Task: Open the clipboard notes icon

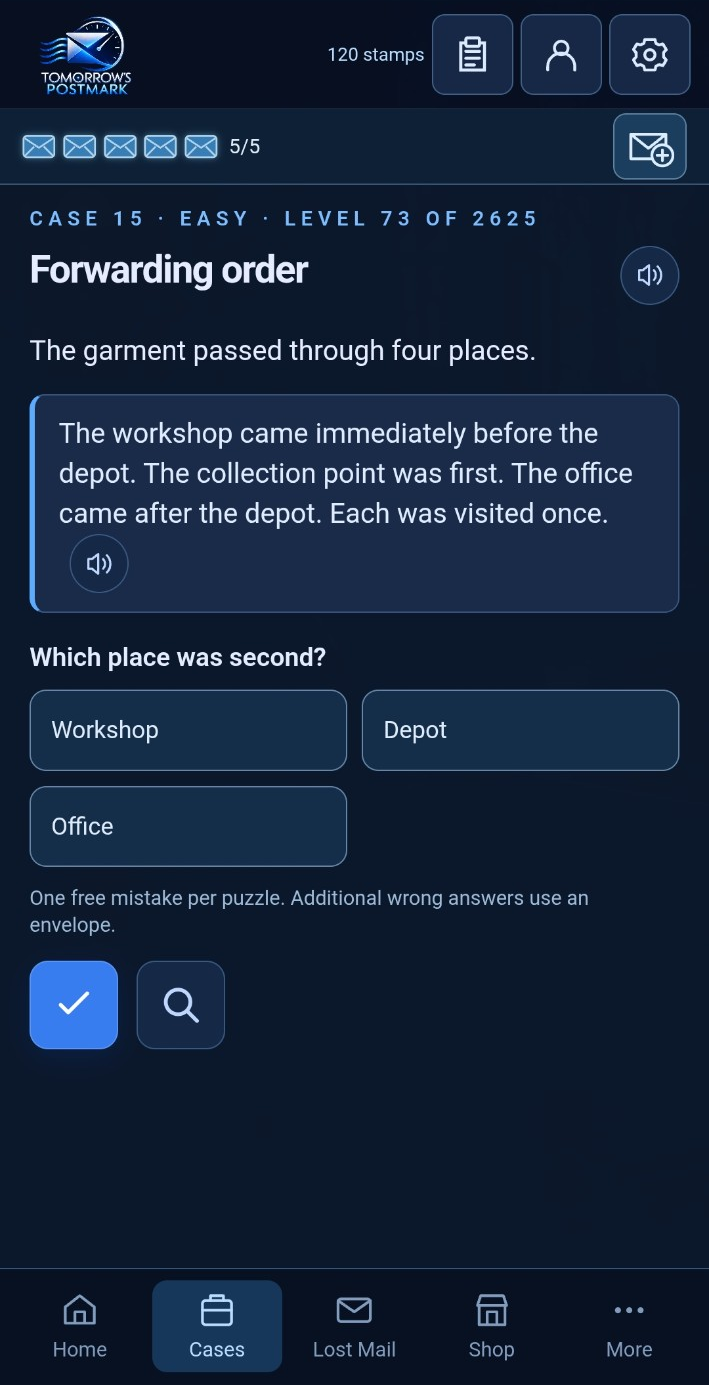Action: [472, 55]
